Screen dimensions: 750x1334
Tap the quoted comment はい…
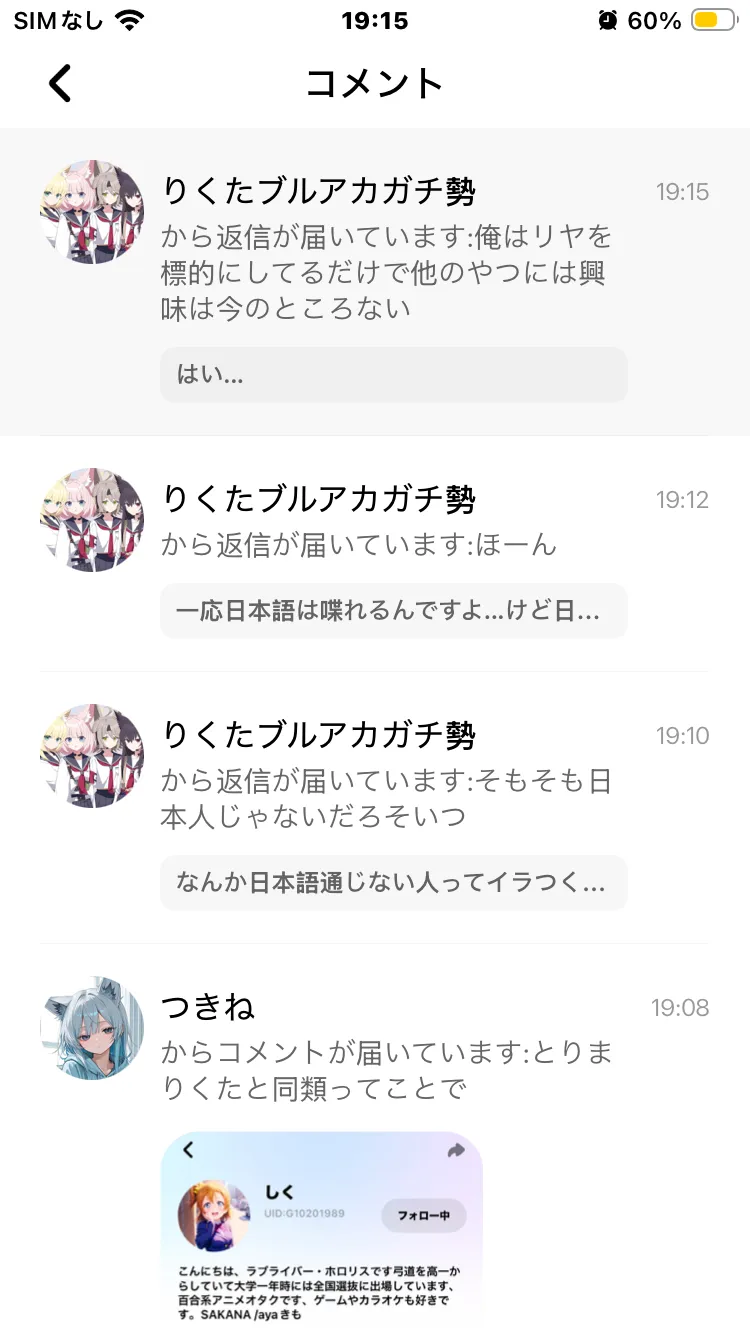point(393,375)
